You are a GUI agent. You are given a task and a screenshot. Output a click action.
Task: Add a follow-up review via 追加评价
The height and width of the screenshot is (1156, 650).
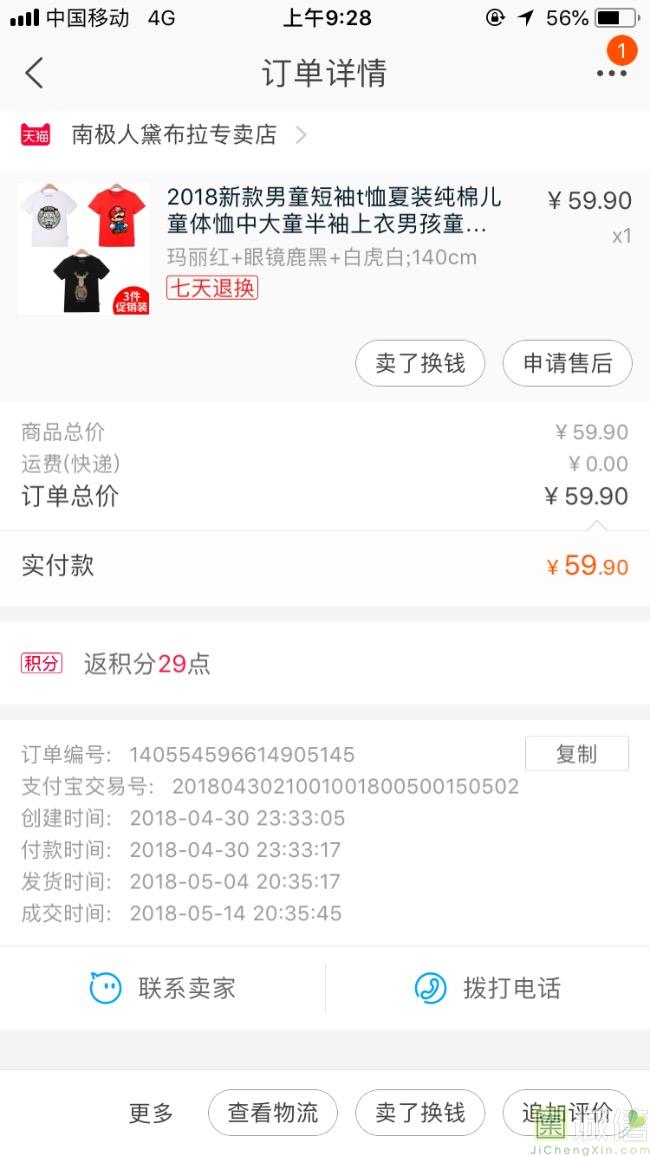[567, 1113]
